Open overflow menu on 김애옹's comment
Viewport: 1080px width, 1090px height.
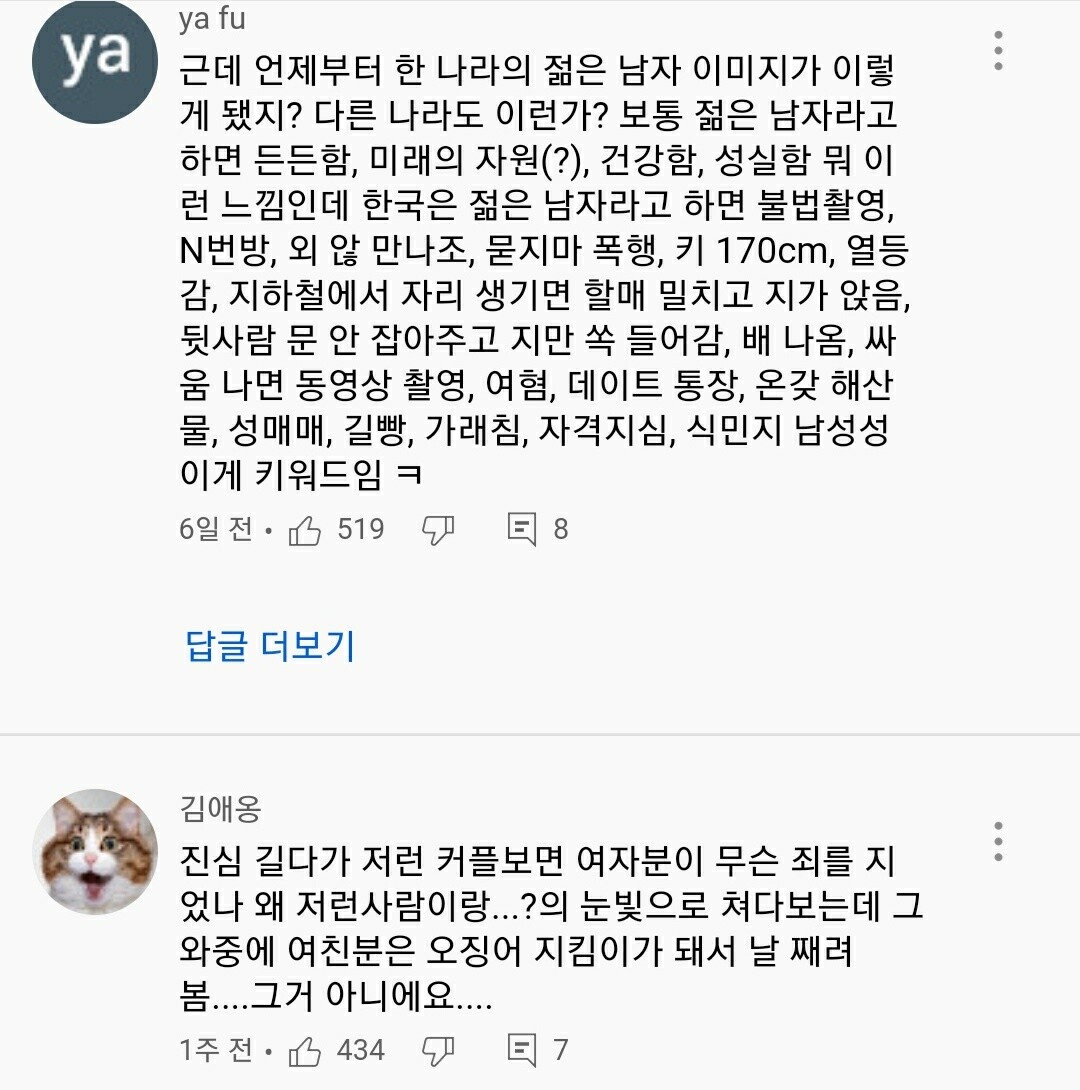[998, 843]
